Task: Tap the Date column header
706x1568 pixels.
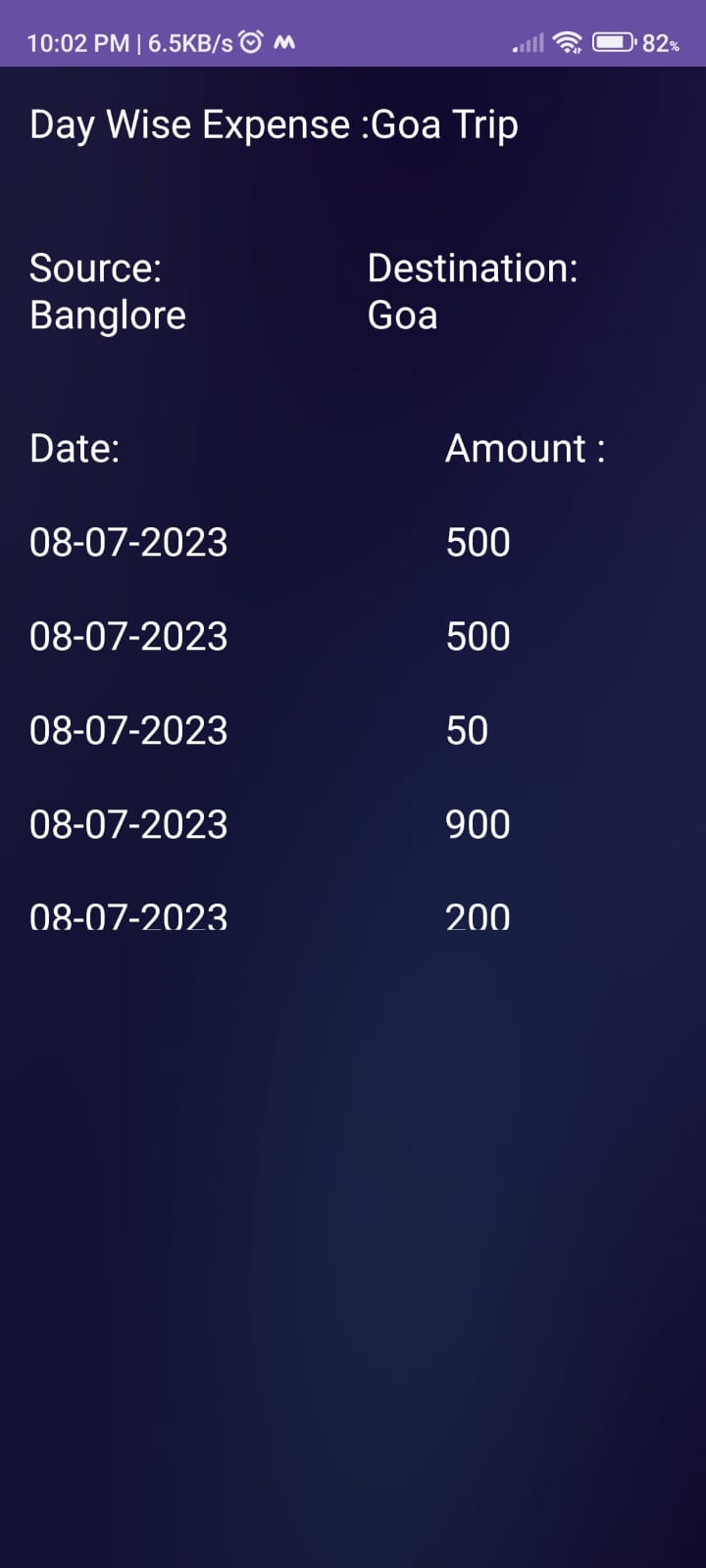Action: [x=74, y=448]
